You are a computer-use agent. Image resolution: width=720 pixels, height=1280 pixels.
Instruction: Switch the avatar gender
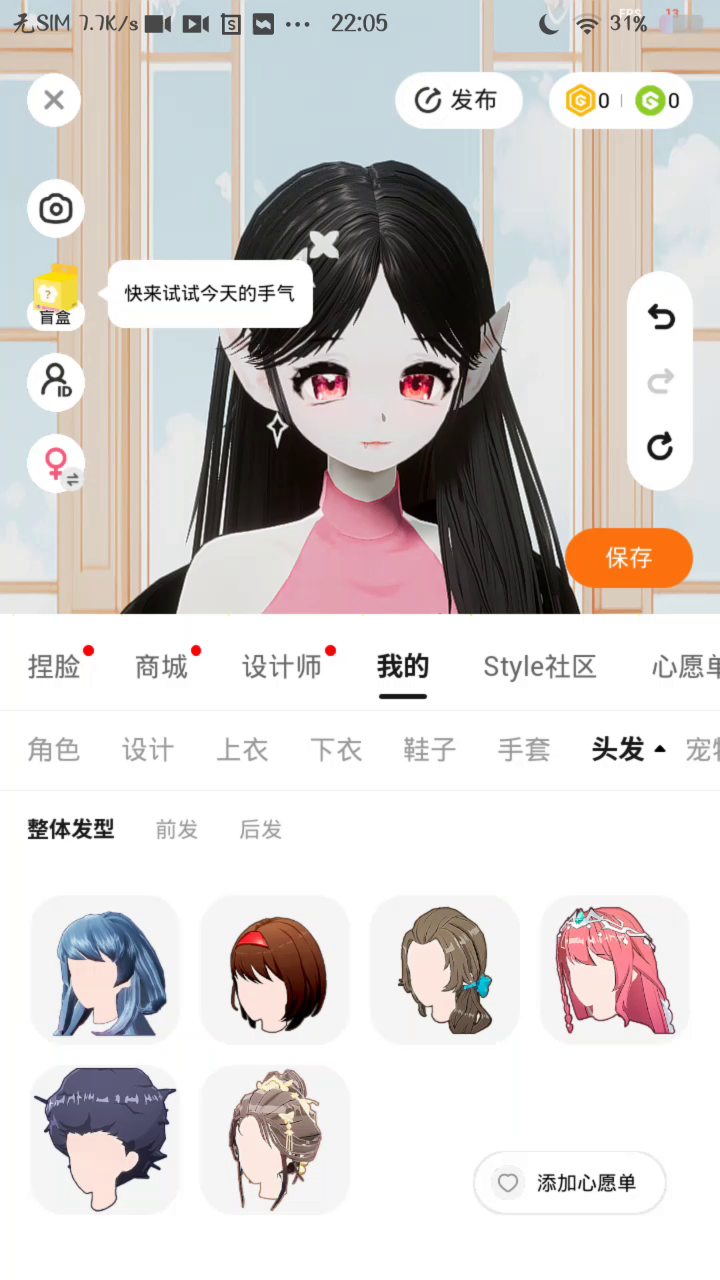pos(56,463)
